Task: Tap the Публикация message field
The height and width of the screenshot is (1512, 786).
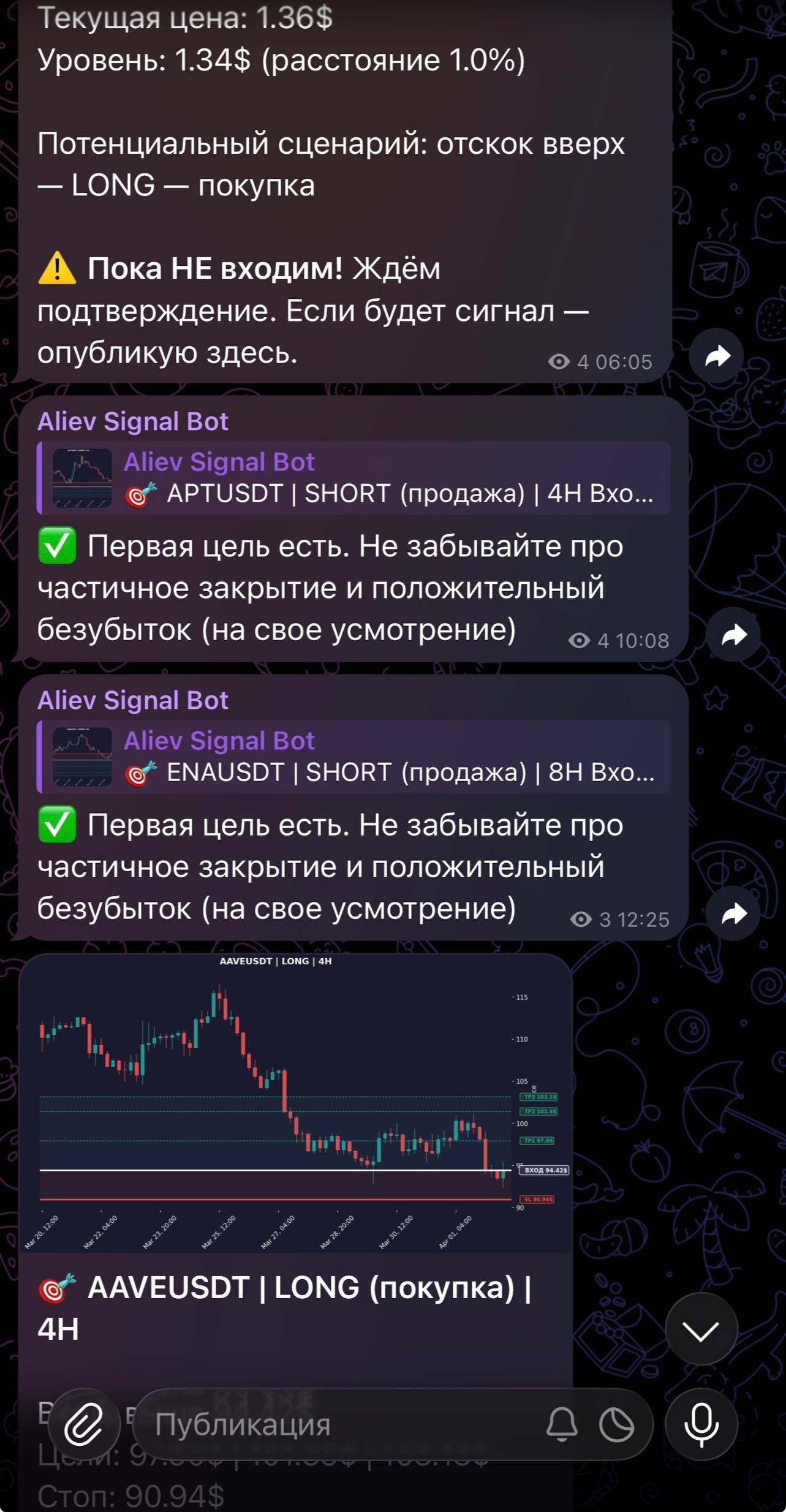Action: coord(337,1425)
